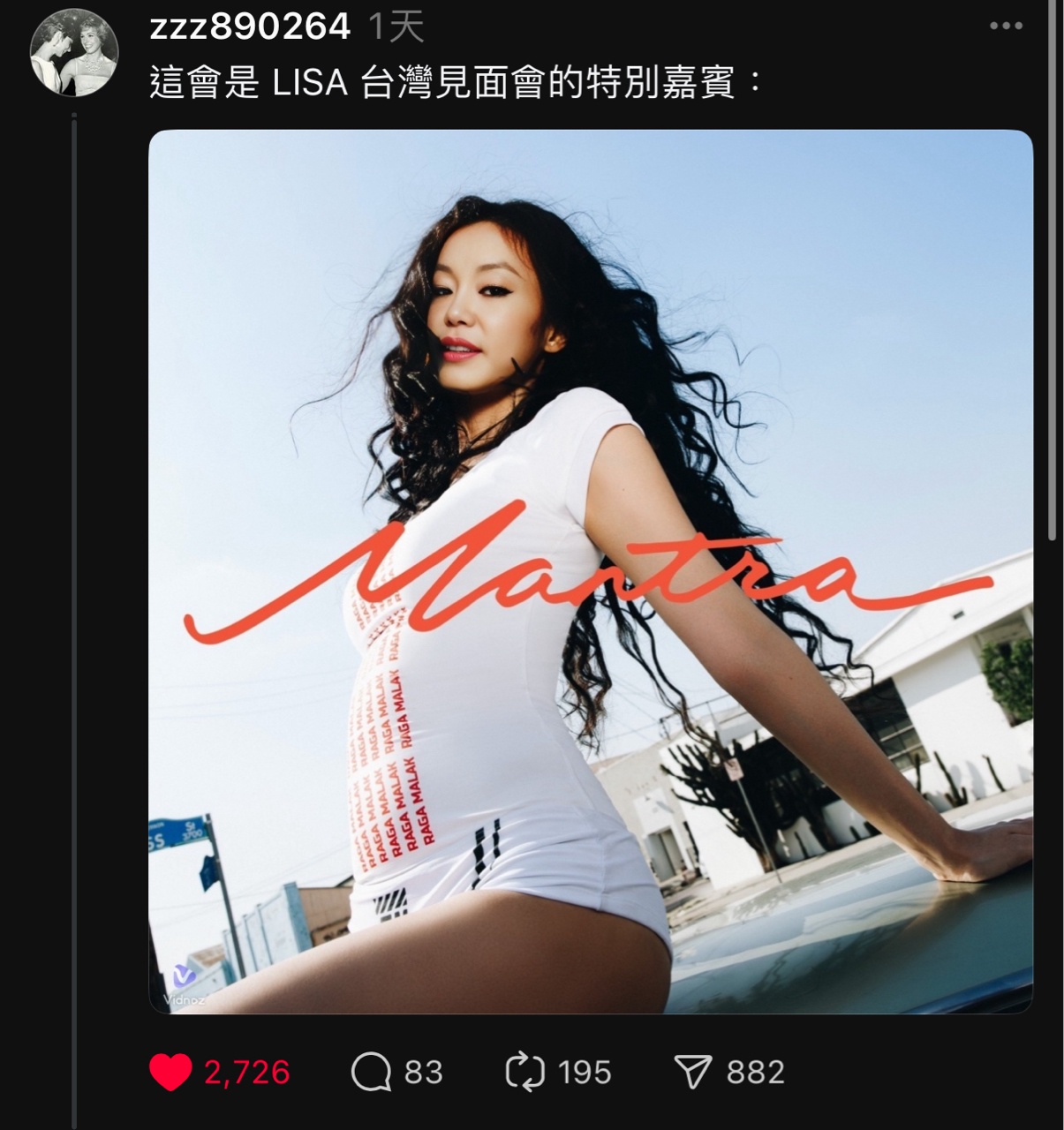The height and width of the screenshot is (1130, 1064).
Task: Open the Mantra image in the post
Action: pos(590,571)
